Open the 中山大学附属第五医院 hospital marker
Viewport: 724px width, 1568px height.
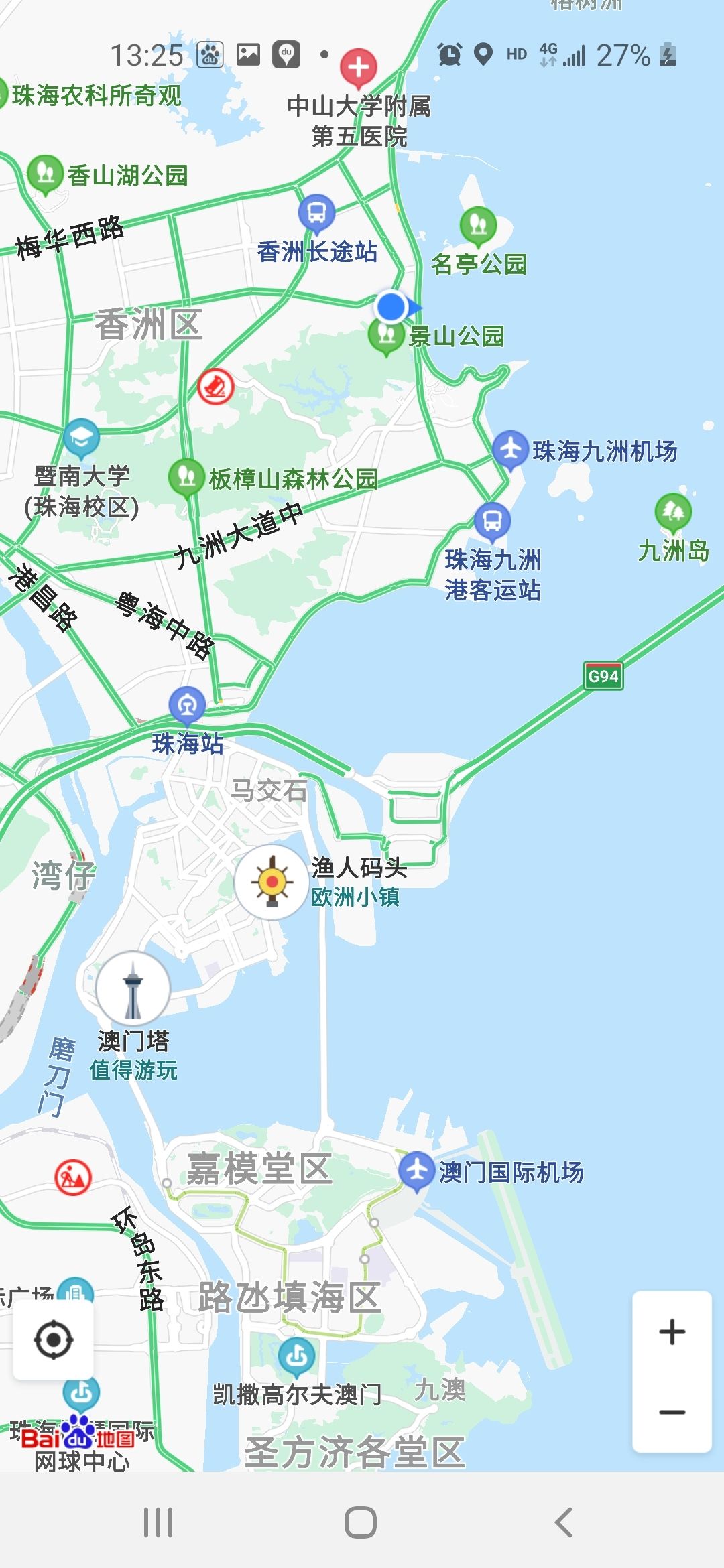(359, 68)
